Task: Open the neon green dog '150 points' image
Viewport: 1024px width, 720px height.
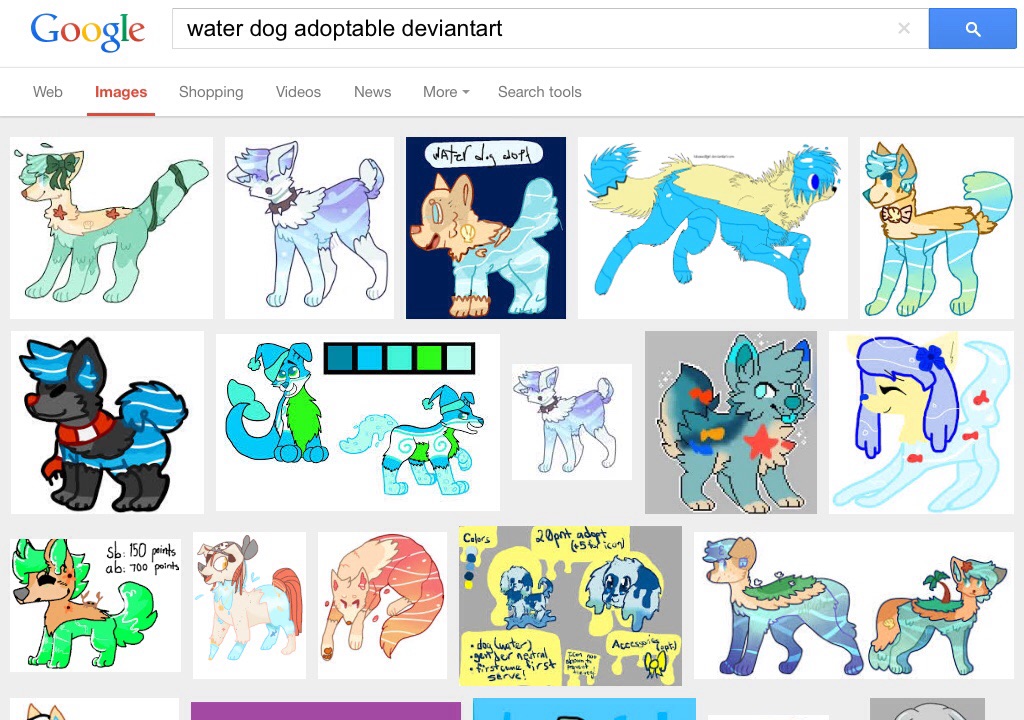Action: 95,605
